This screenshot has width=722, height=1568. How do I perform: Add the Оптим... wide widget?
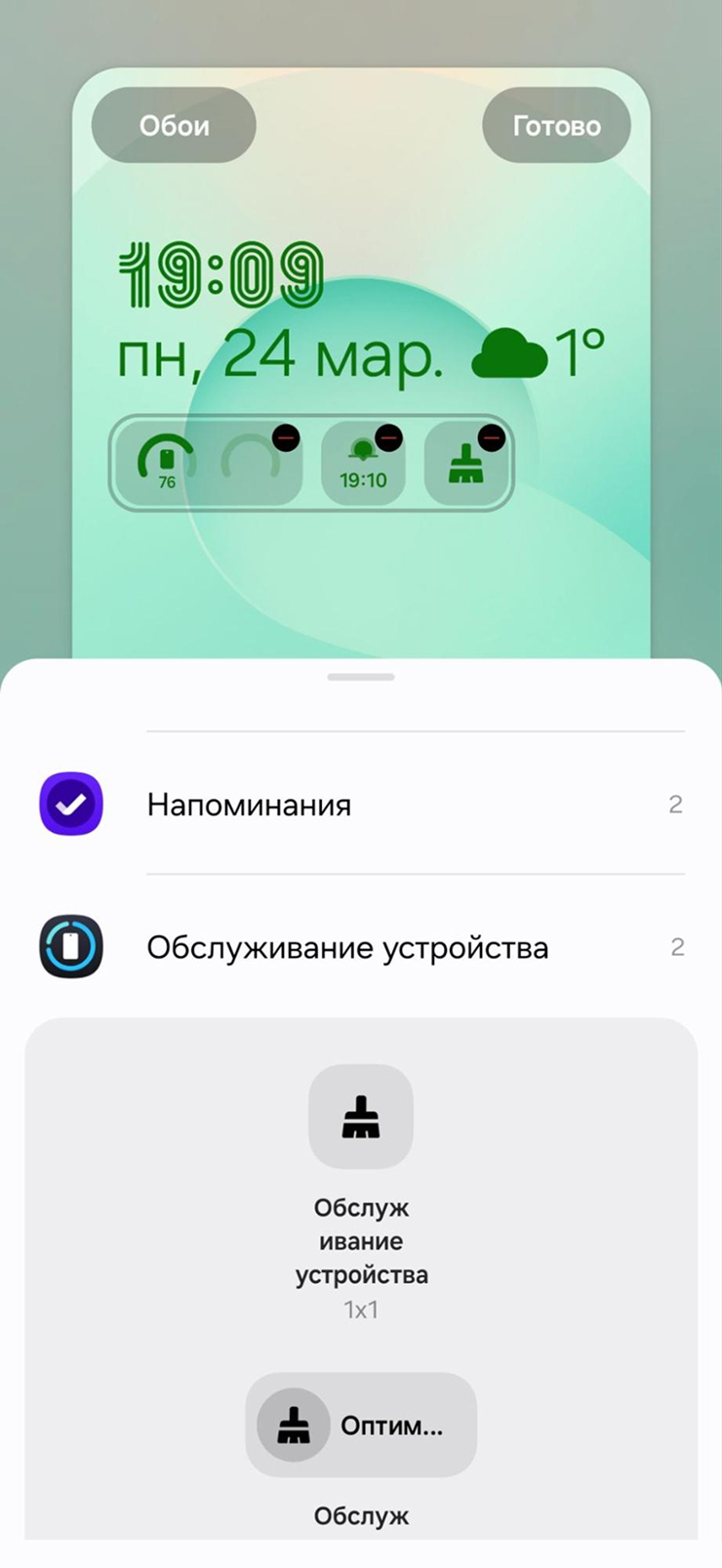361,1424
